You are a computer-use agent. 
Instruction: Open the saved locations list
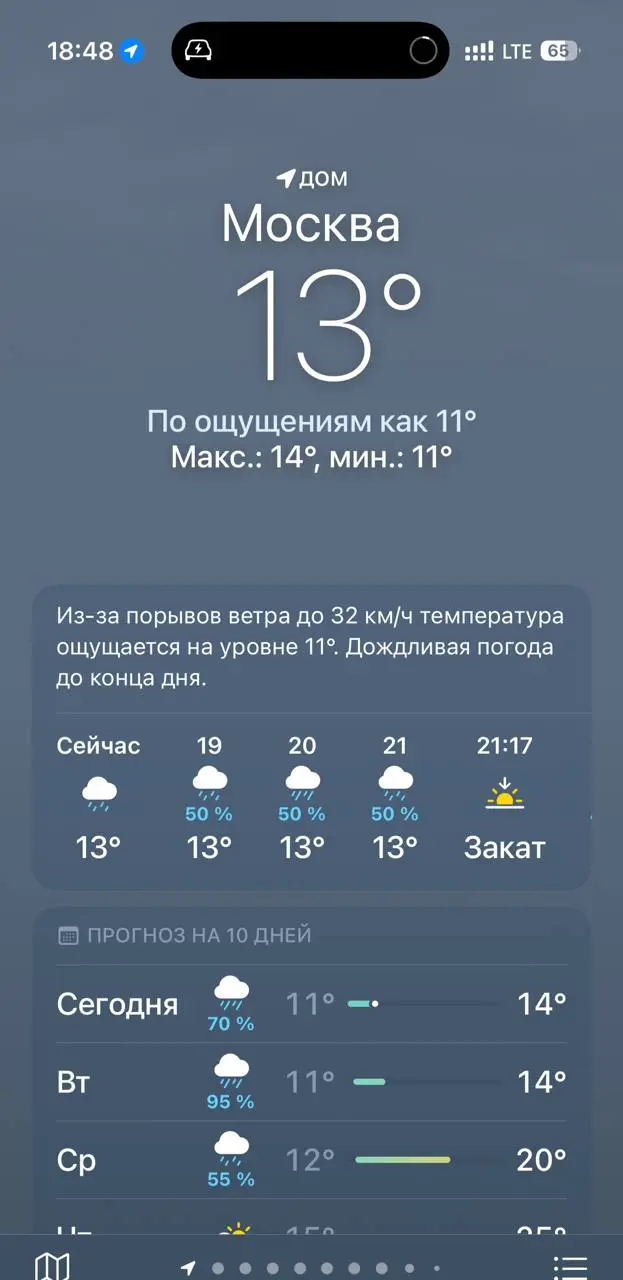570,1266
